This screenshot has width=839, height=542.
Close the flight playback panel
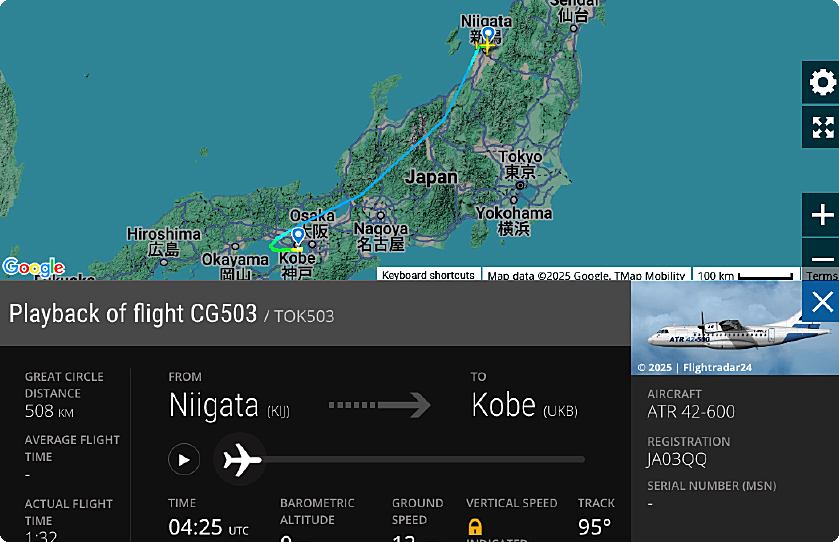coord(821,302)
